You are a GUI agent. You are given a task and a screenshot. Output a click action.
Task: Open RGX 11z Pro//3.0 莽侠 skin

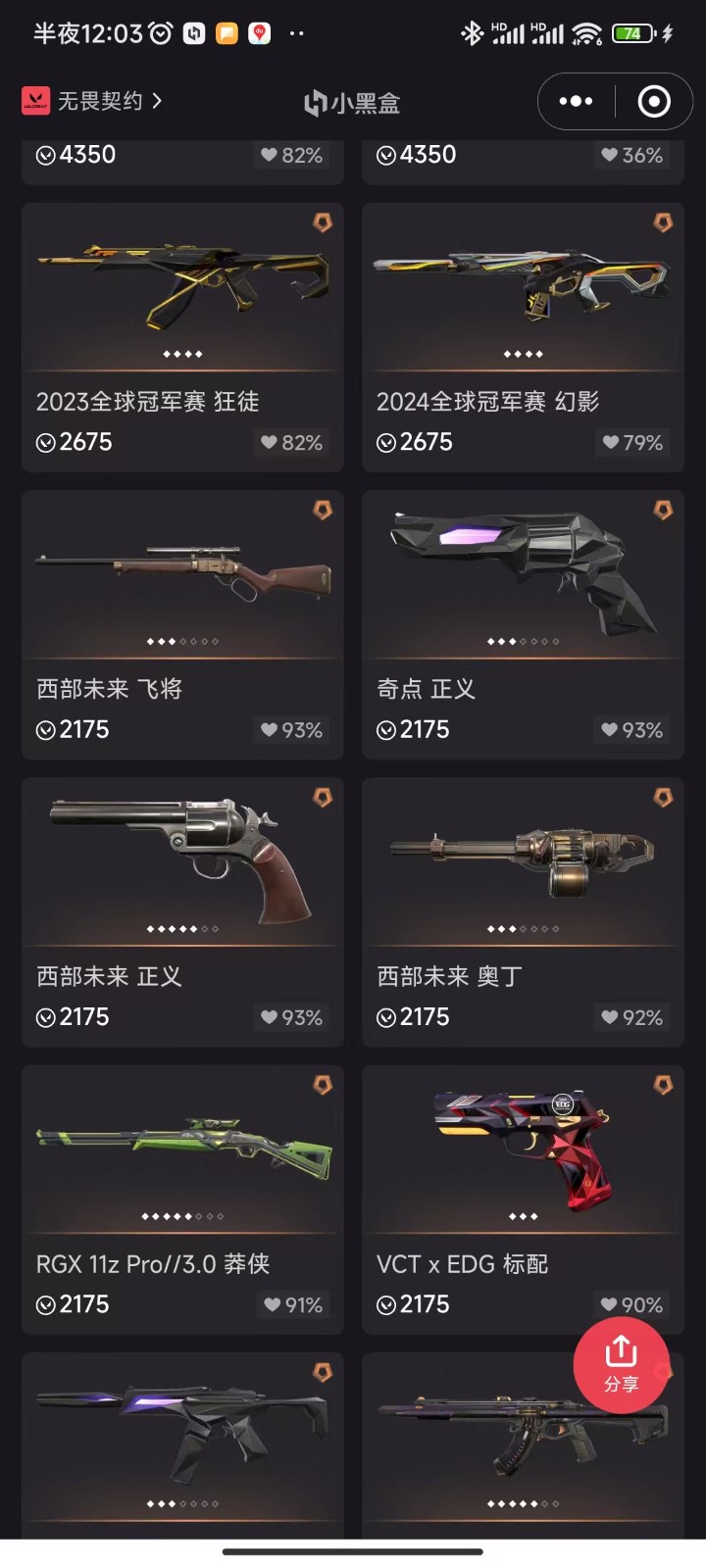click(x=182, y=1200)
